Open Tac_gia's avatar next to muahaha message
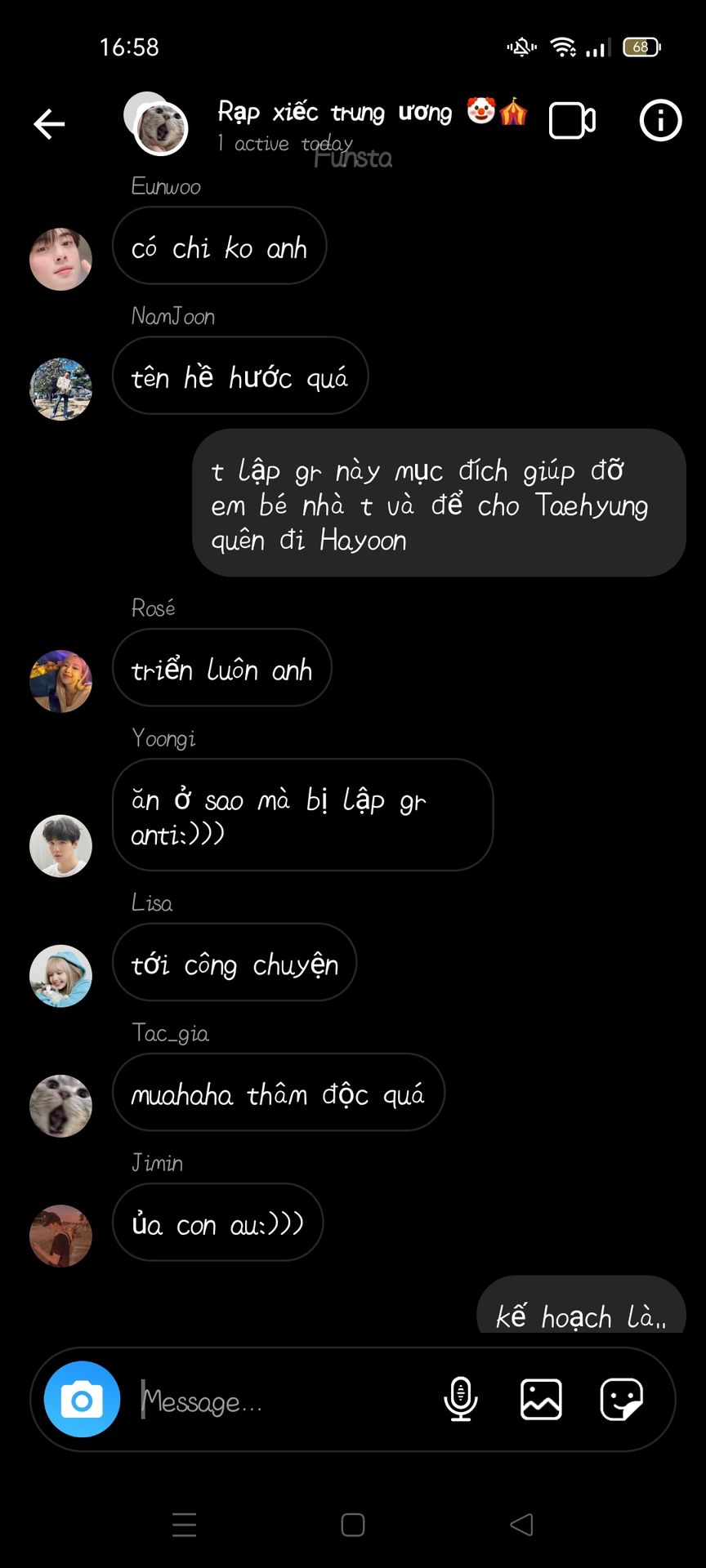Screen dimensions: 706x1568 point(60,1106)
